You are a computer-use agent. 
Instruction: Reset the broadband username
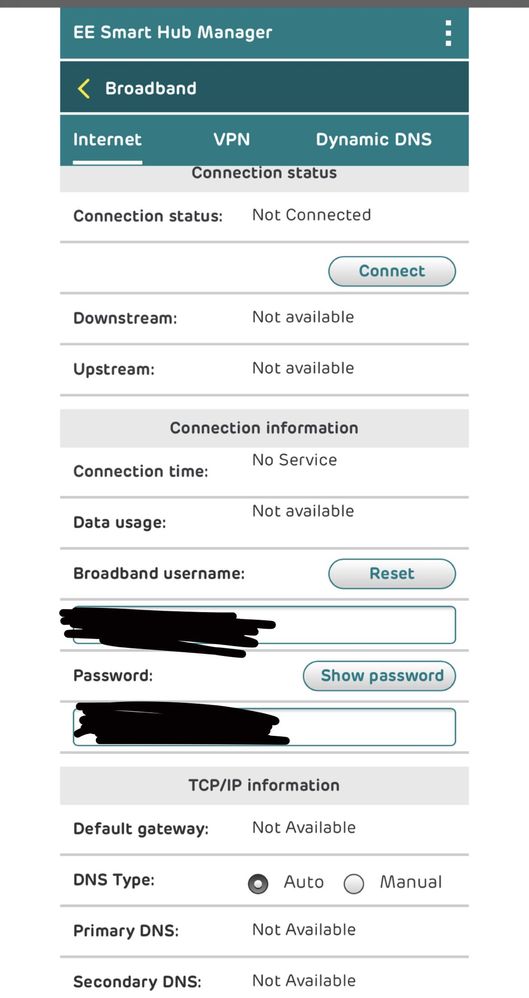coord(392,573)
